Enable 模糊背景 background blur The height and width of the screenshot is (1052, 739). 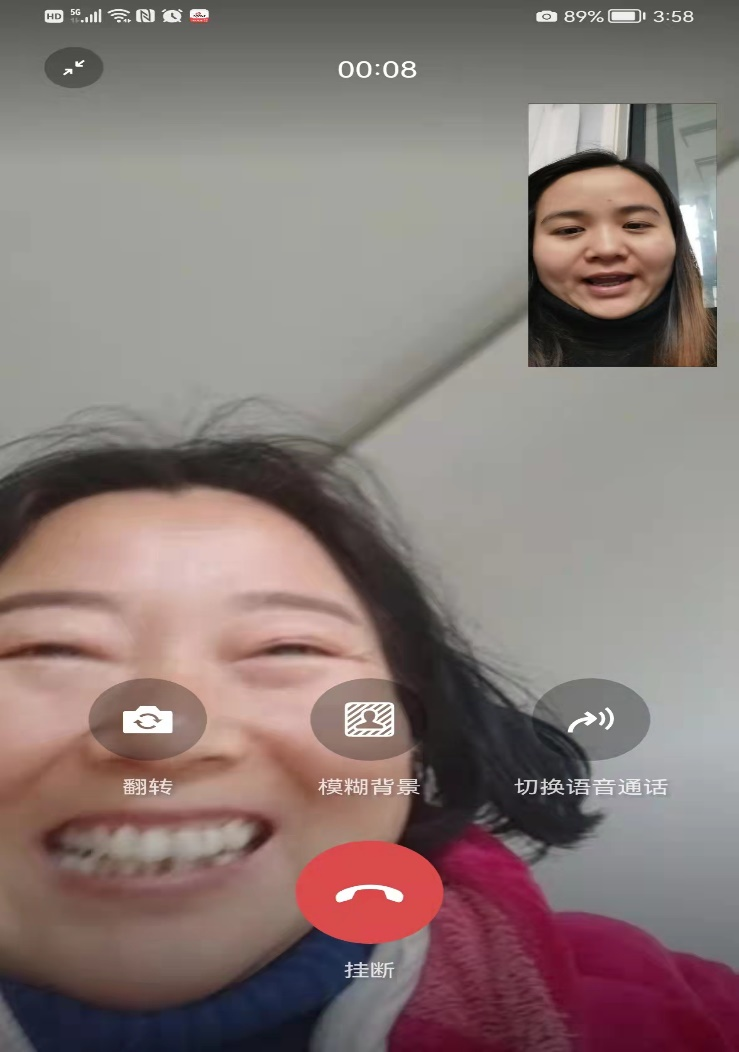[369, 720]
